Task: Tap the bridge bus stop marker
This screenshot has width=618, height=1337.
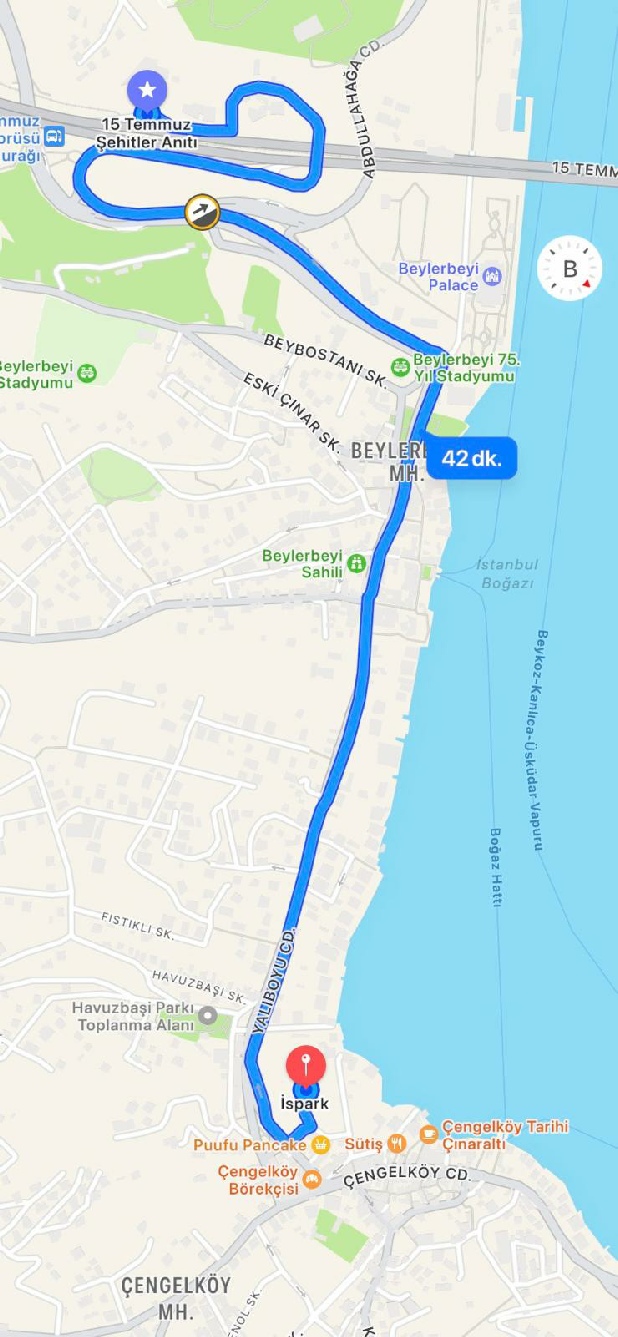Action: [x=55, y=137]
